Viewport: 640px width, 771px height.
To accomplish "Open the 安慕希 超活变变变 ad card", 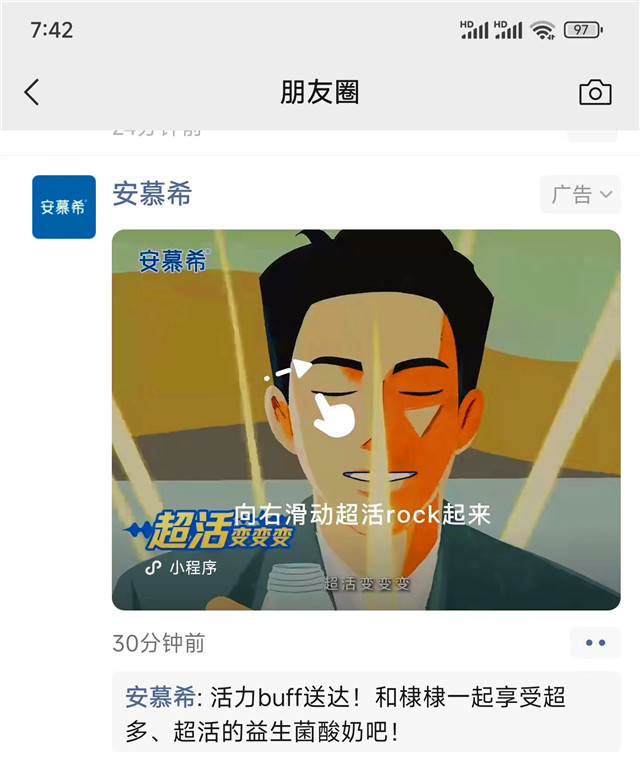I will pos(366,419).
